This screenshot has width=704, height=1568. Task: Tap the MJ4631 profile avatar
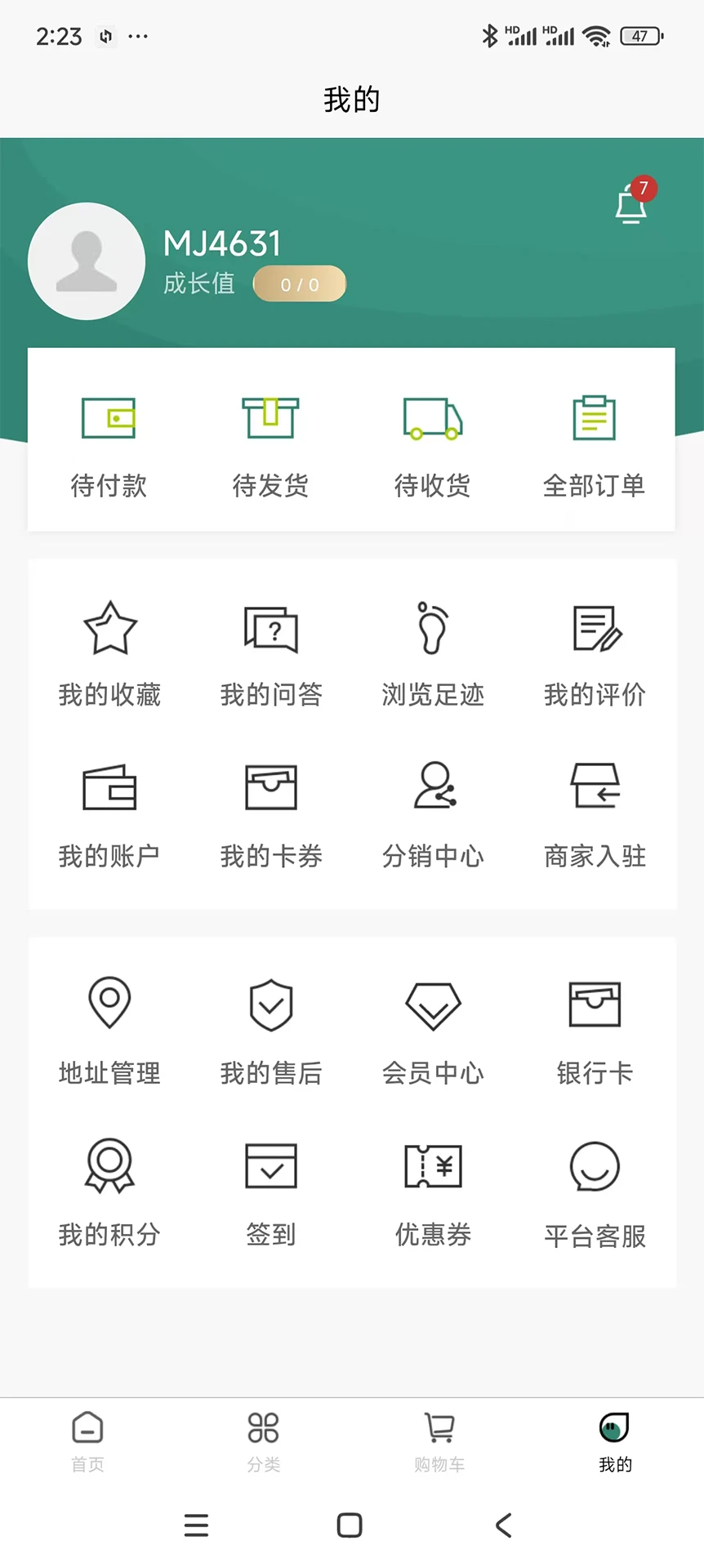pyautogui.click(x=87, y=261)
